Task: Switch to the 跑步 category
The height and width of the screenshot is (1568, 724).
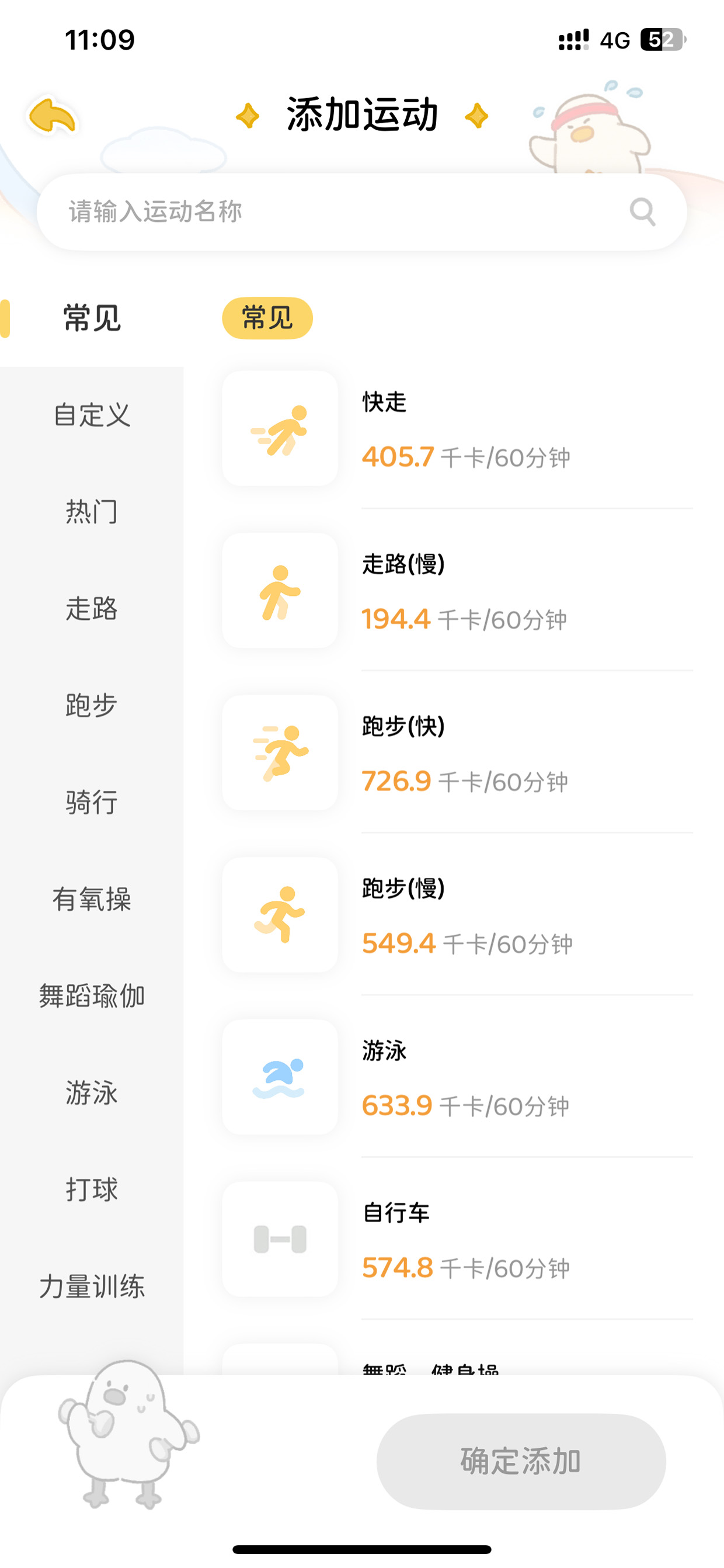Action: tap(92, 705)
